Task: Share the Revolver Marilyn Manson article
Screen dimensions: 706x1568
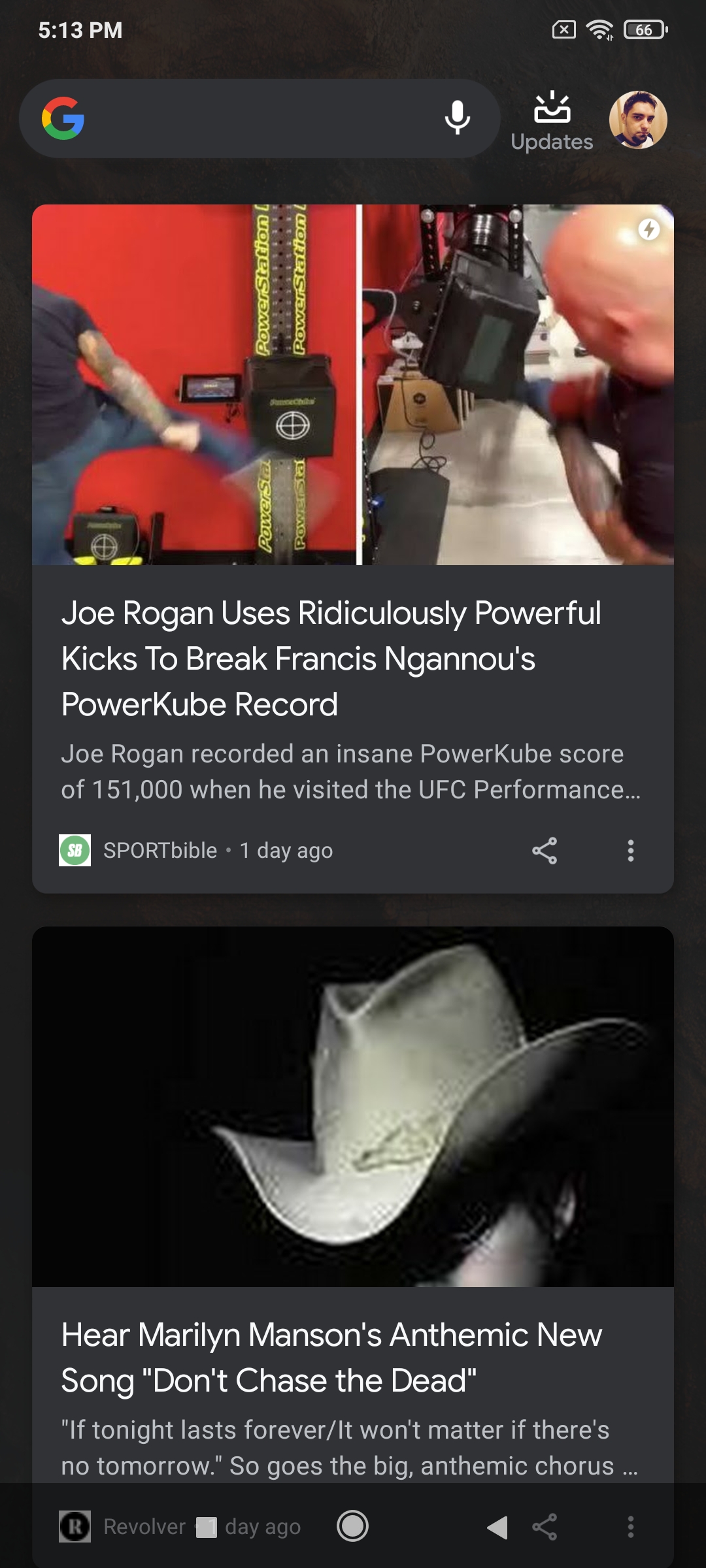Action: tap(545, 1527)
